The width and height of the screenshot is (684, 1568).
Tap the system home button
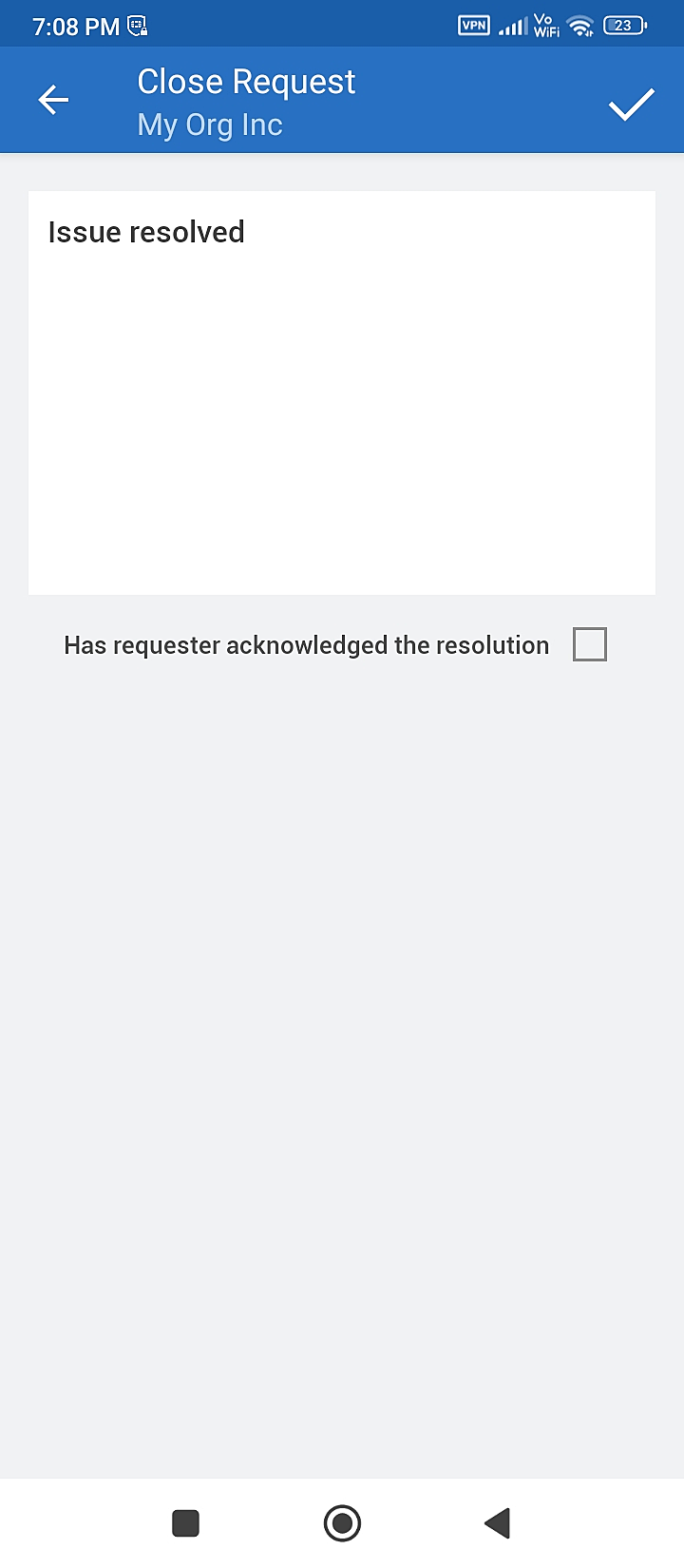click(x=342, y=1522)
